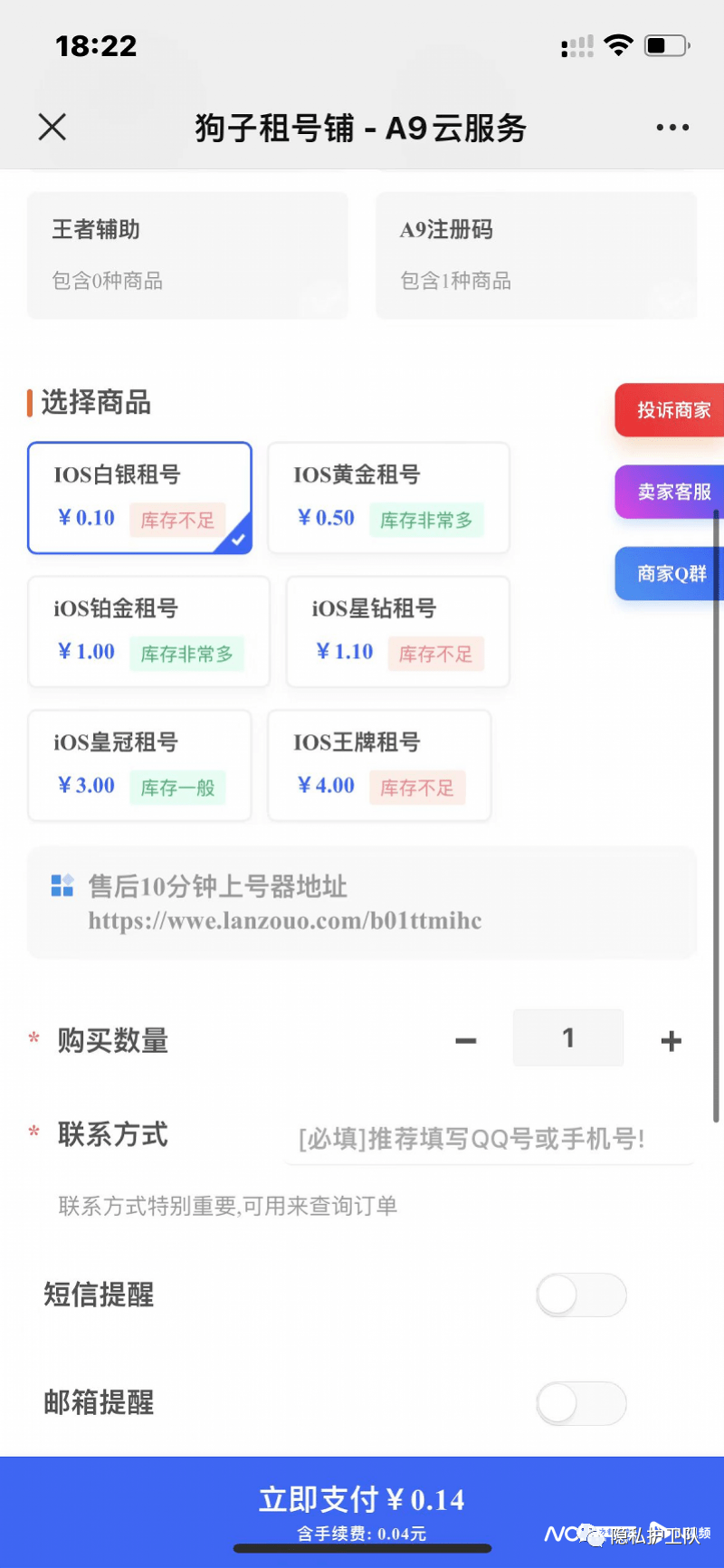This screenshot has width=724, height=1568.
Task: Increase purchase quantity with plus
Action: (671, 1040)
